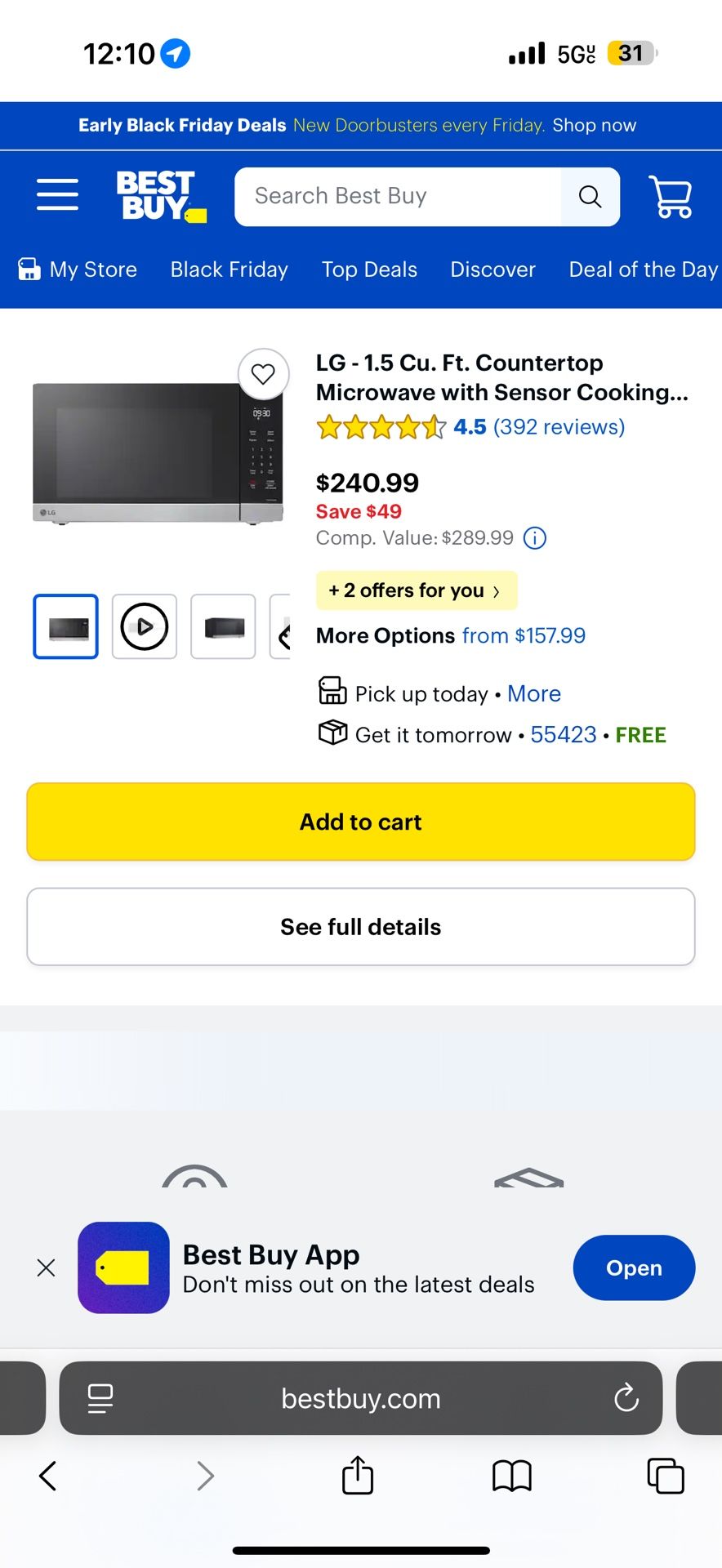Select the Top Deals nav item

(x=369, y=269)
